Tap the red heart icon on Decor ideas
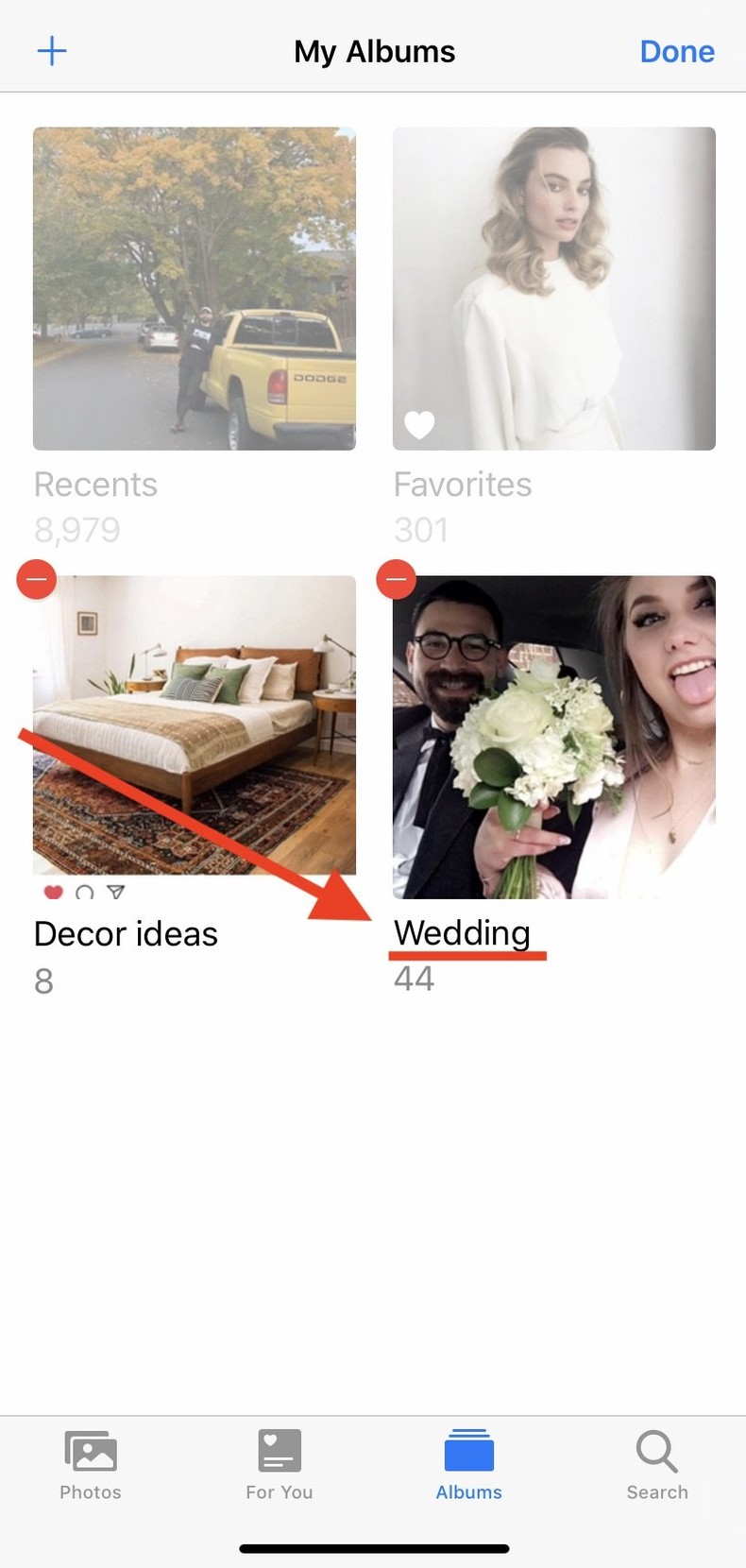This screenshot has height=1568, width=746. click(53, 893)
